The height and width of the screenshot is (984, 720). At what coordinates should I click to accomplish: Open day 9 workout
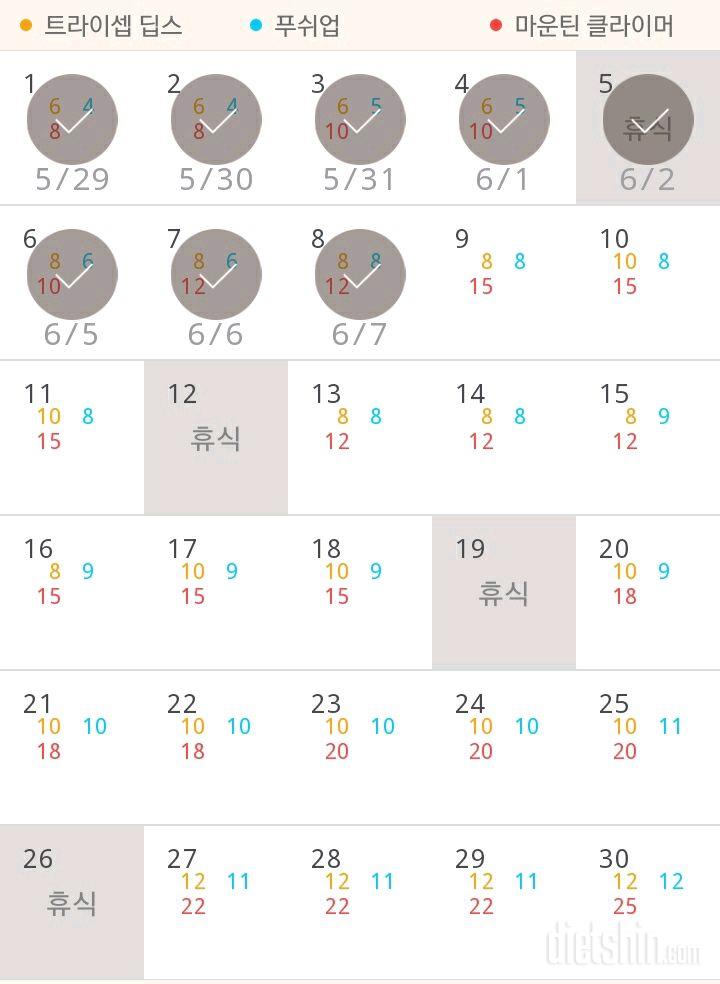pos(504,282)
